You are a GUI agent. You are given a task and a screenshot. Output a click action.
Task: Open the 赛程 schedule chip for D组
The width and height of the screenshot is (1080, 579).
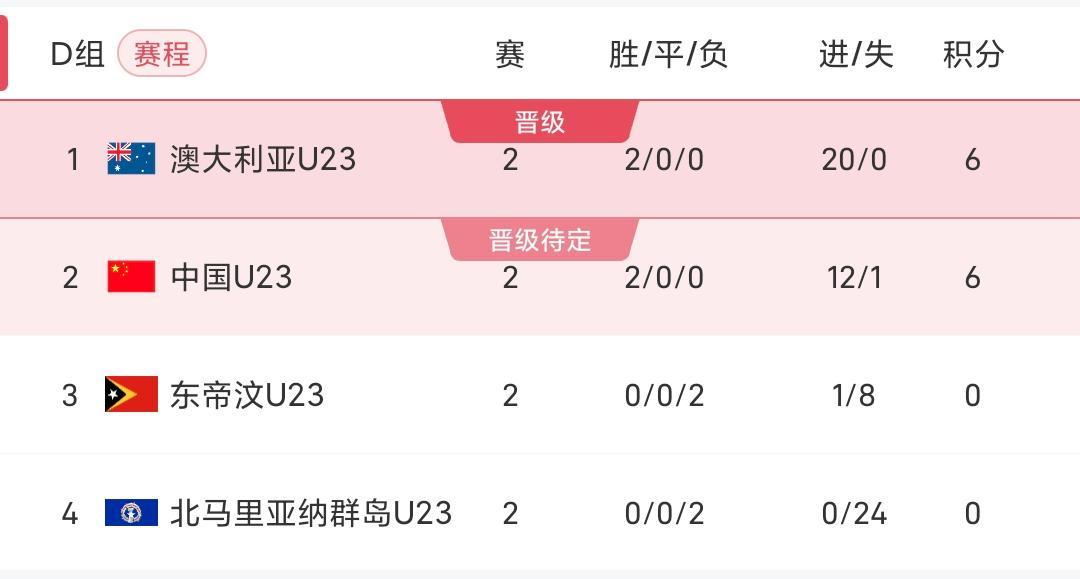pyautogui.click(x=161, y=54)
